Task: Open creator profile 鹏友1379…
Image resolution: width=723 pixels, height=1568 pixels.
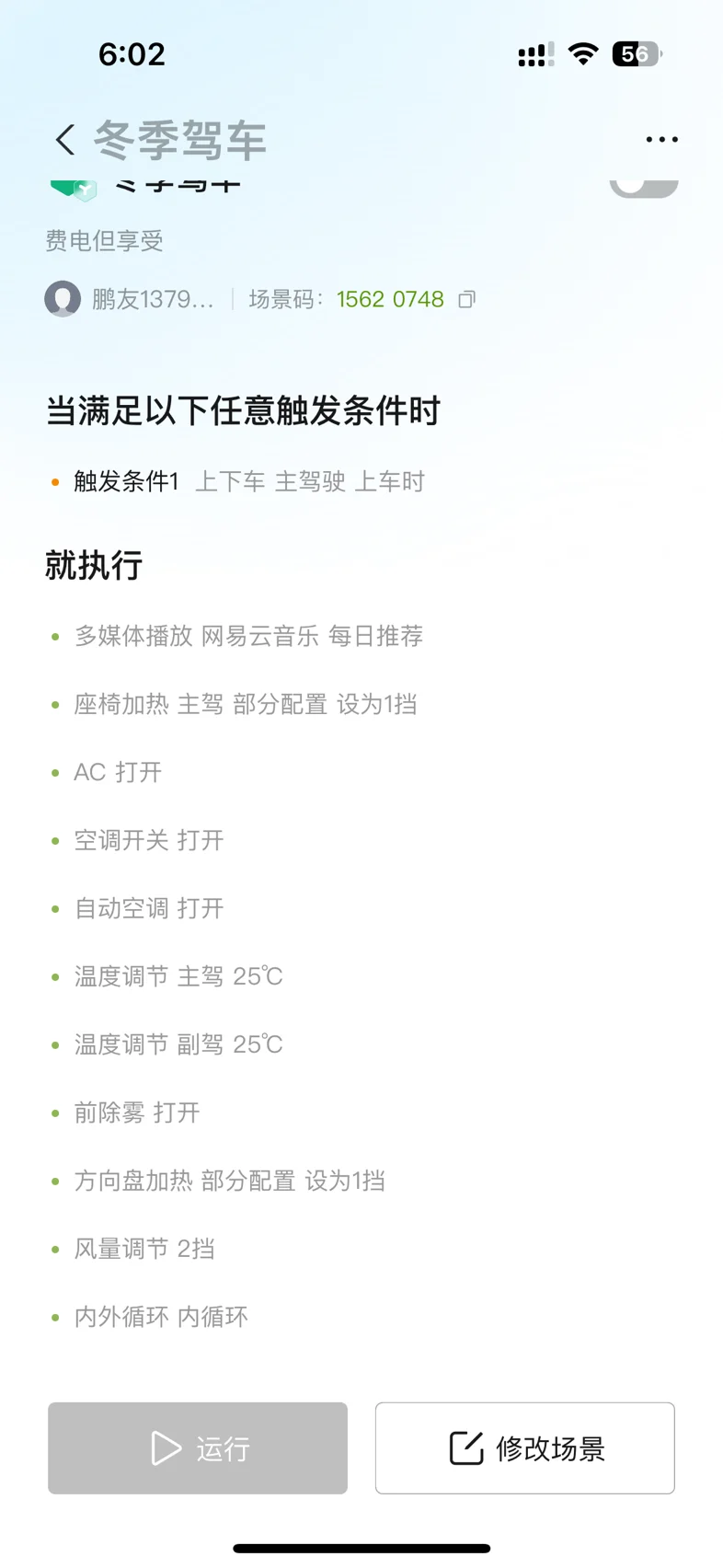Action: pos(130,299)
